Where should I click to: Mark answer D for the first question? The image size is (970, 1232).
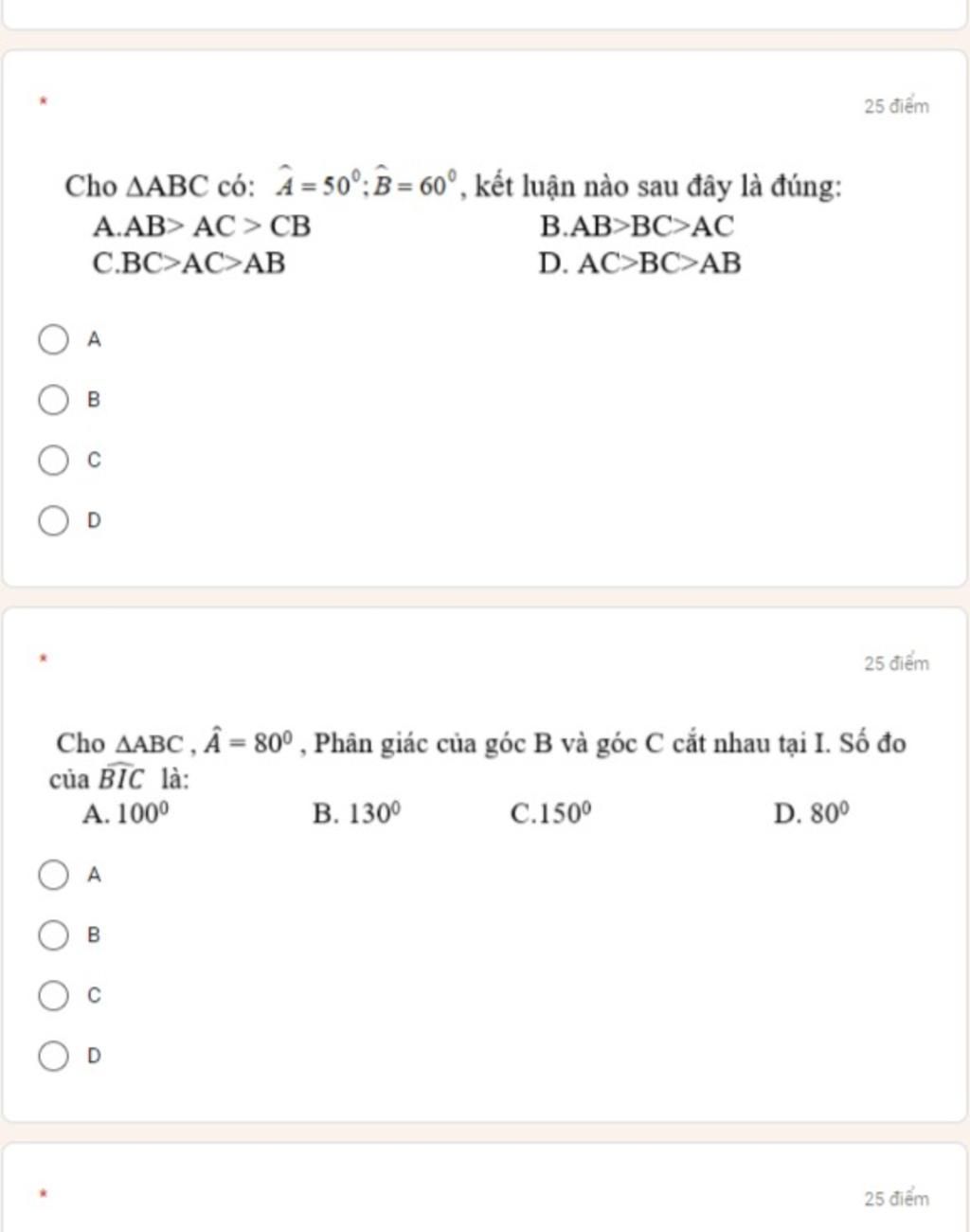coord(53,521)
